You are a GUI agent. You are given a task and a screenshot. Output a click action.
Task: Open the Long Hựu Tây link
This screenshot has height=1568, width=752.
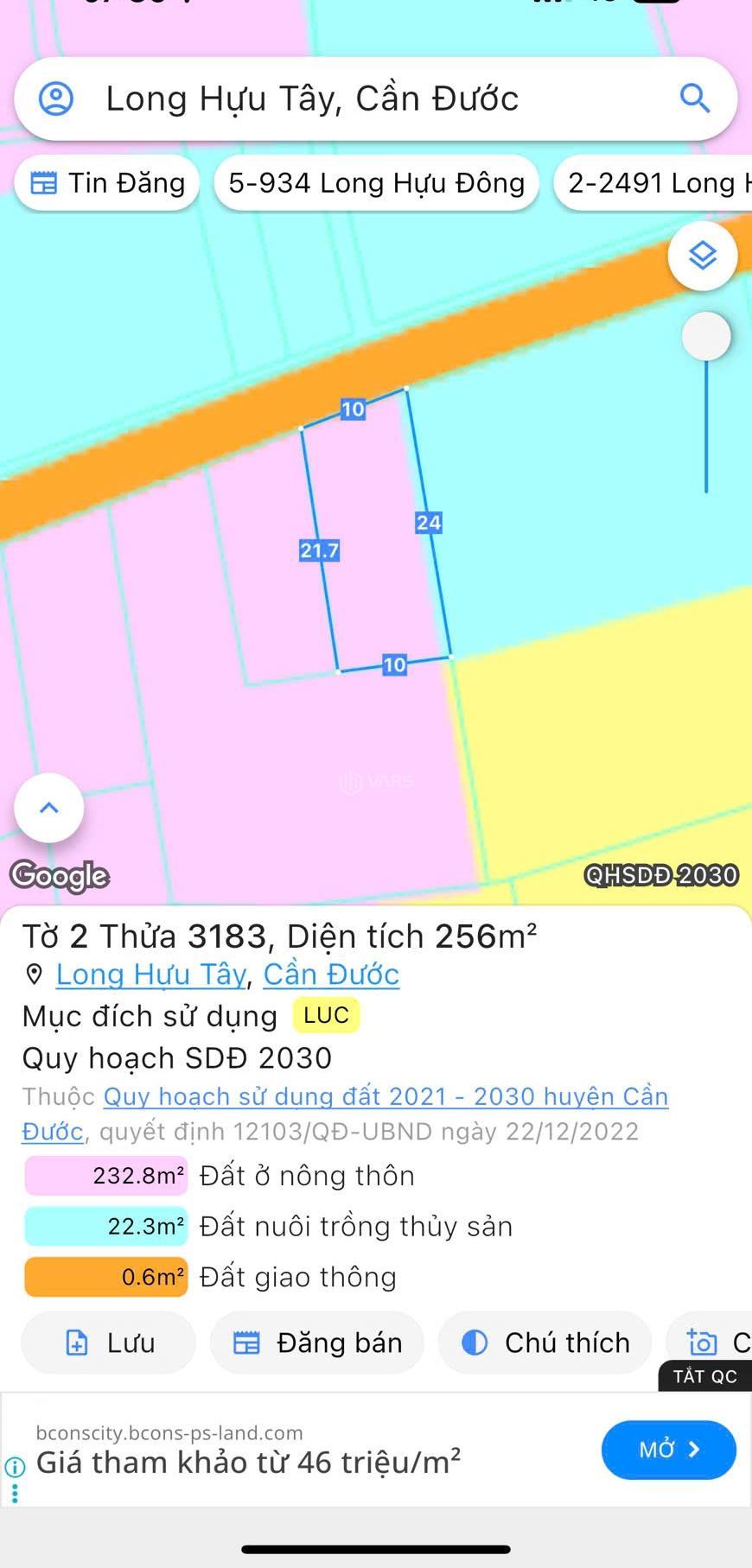(150, 974)
